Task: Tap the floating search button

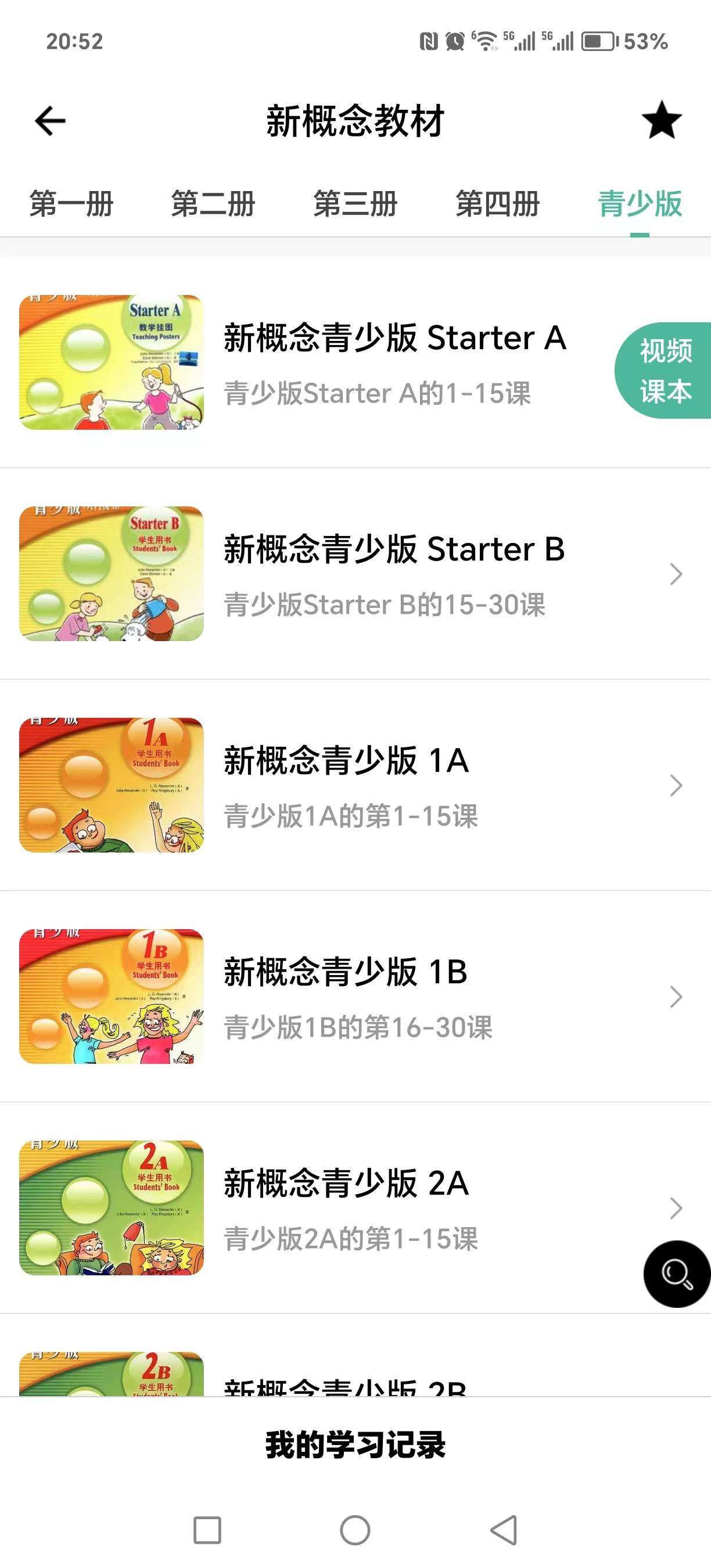Action: click(676, 1274)
